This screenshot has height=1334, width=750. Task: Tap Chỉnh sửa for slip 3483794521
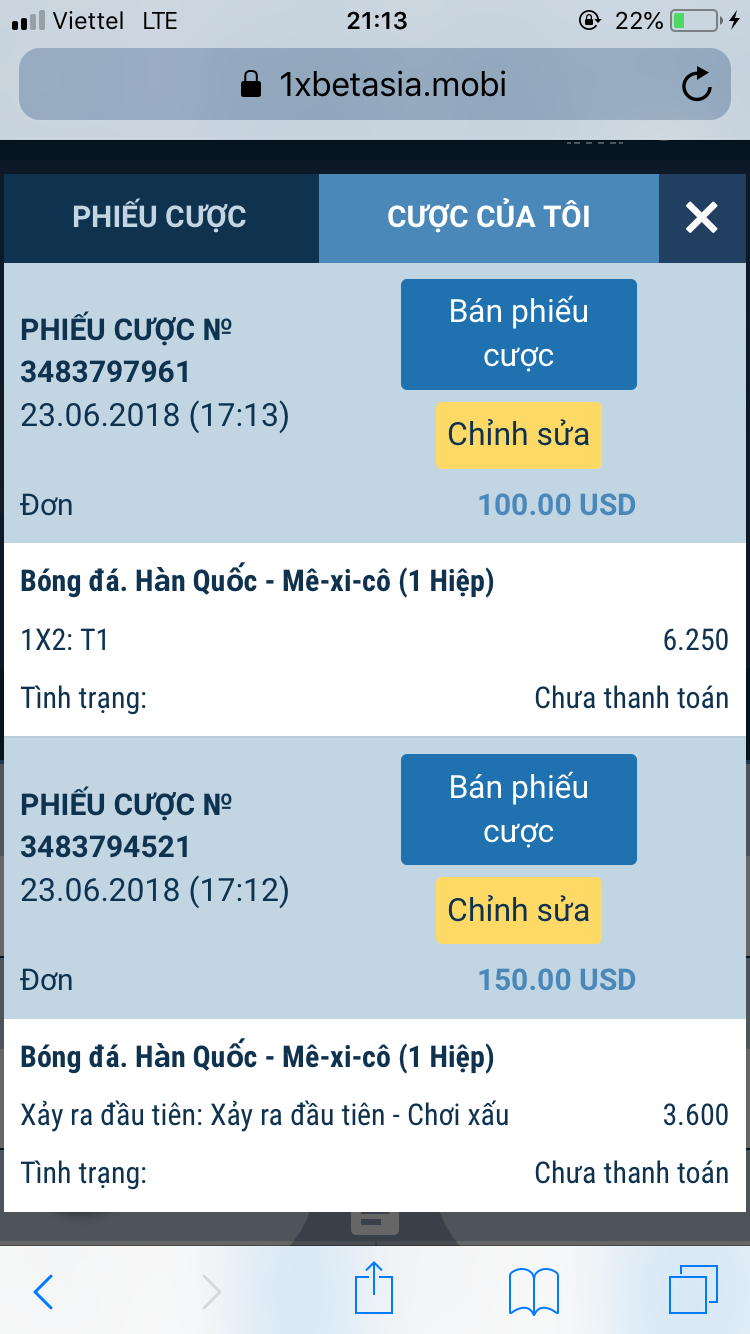click(518, 910)
